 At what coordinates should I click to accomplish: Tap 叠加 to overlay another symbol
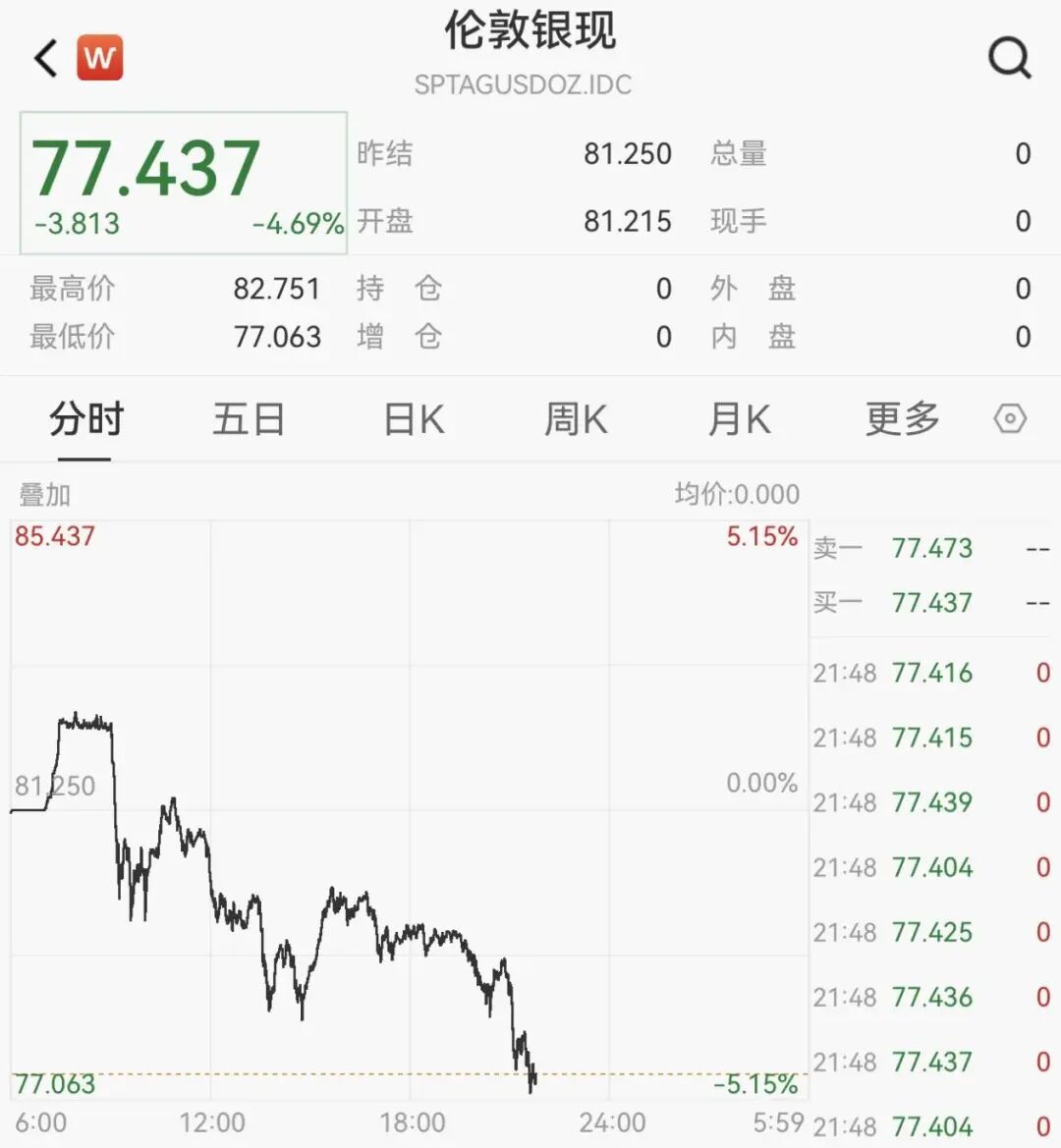(x=45, y=495)
